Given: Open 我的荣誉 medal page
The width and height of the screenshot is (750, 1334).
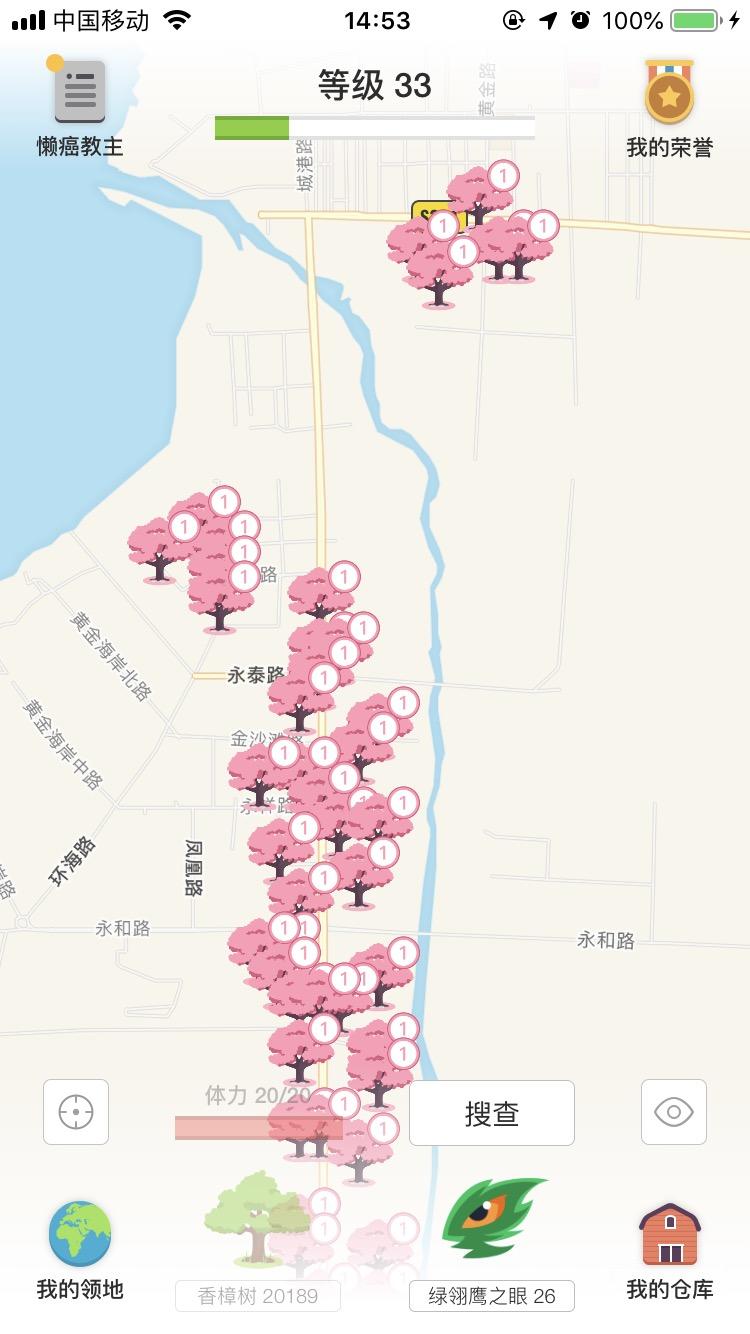Looking at the screenshot, I should point(669,92).
